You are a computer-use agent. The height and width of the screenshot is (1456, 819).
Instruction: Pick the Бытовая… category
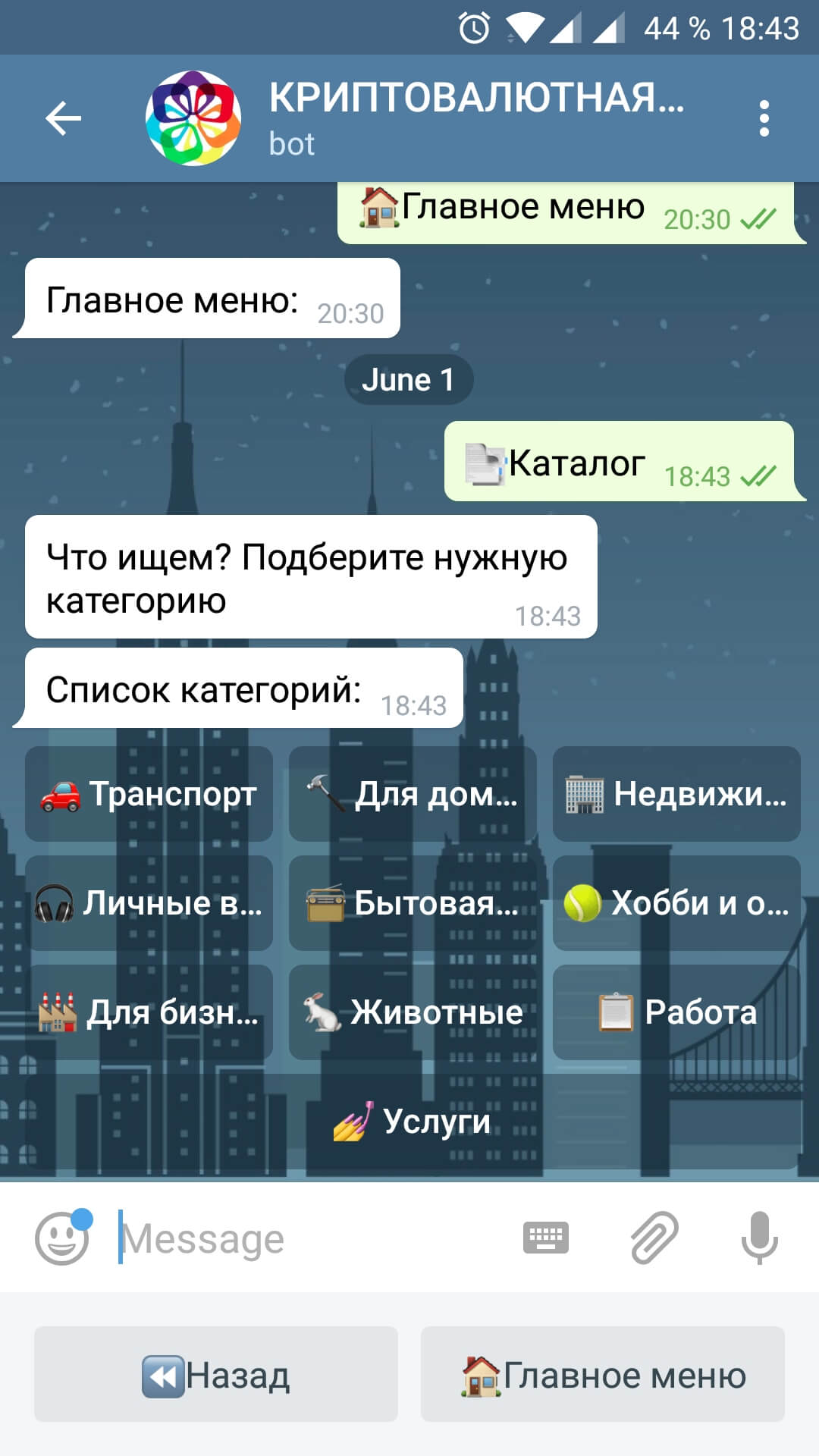pos(413,903)
